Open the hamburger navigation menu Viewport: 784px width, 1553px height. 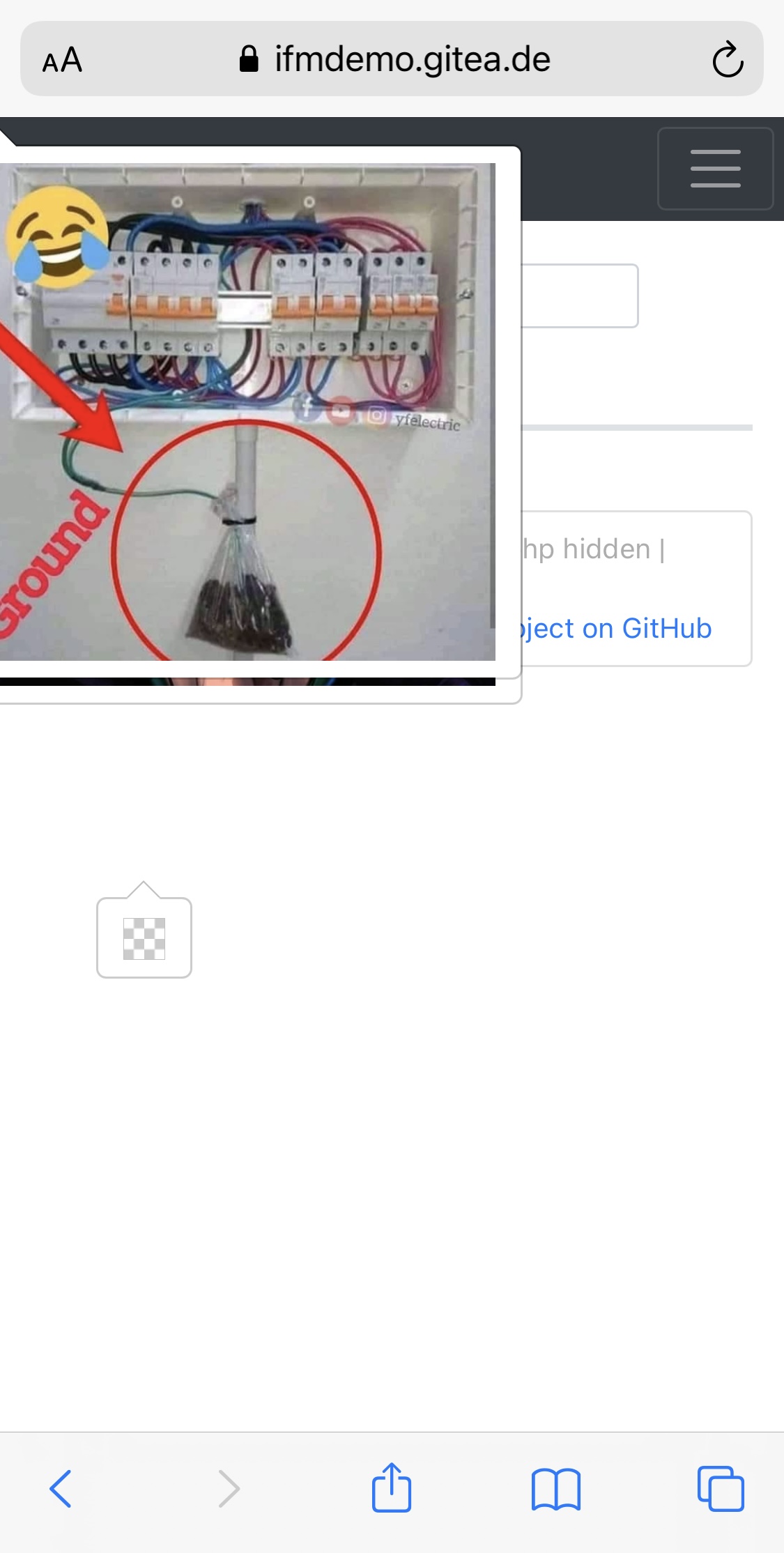715,169
